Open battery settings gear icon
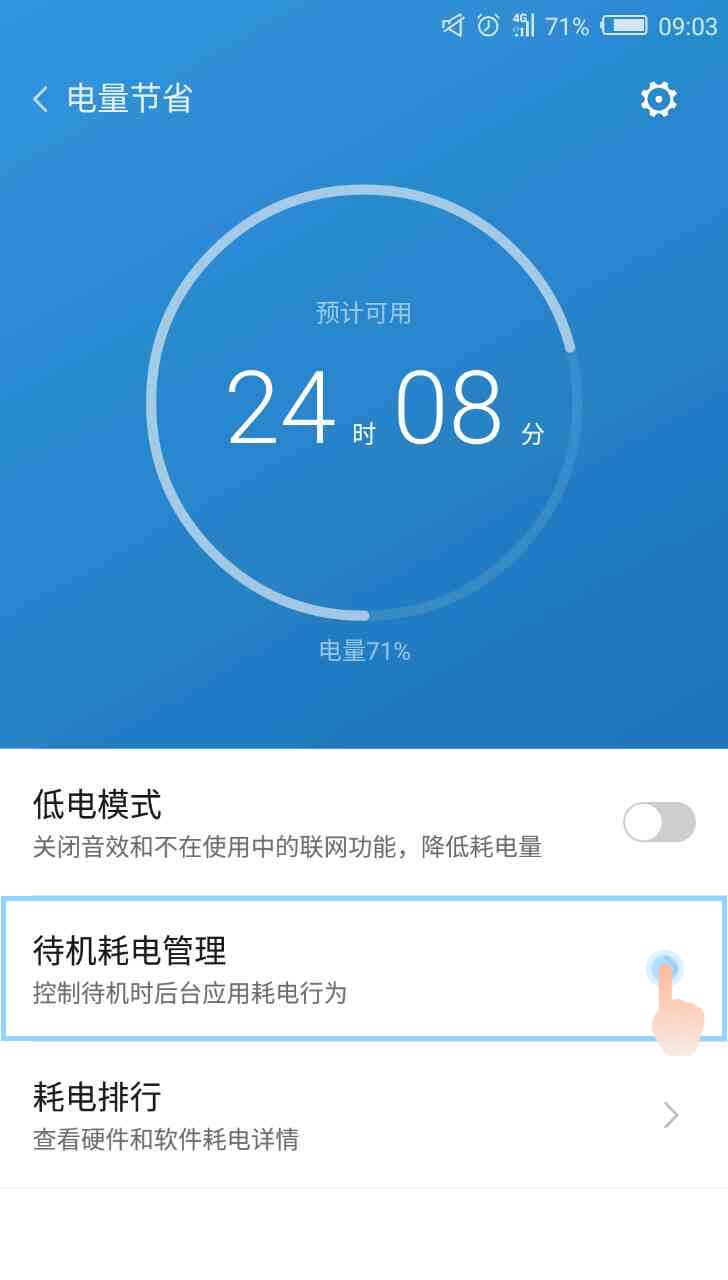Viewport: 728px width, 1280px height. (658, 99)
